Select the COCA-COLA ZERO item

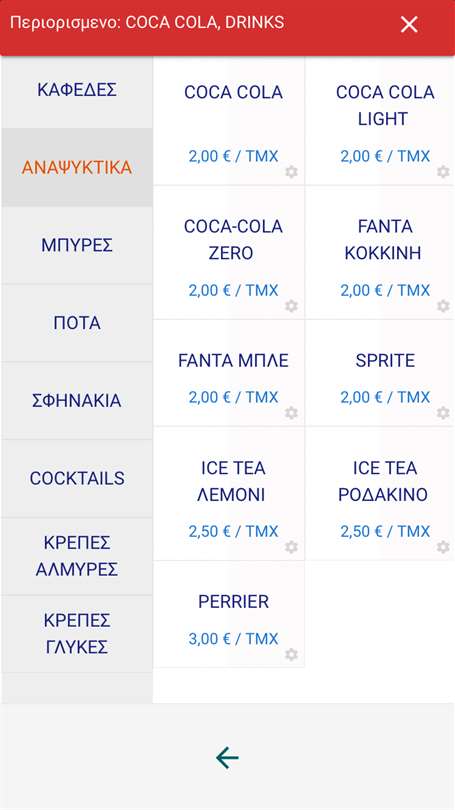coord(229,253)
